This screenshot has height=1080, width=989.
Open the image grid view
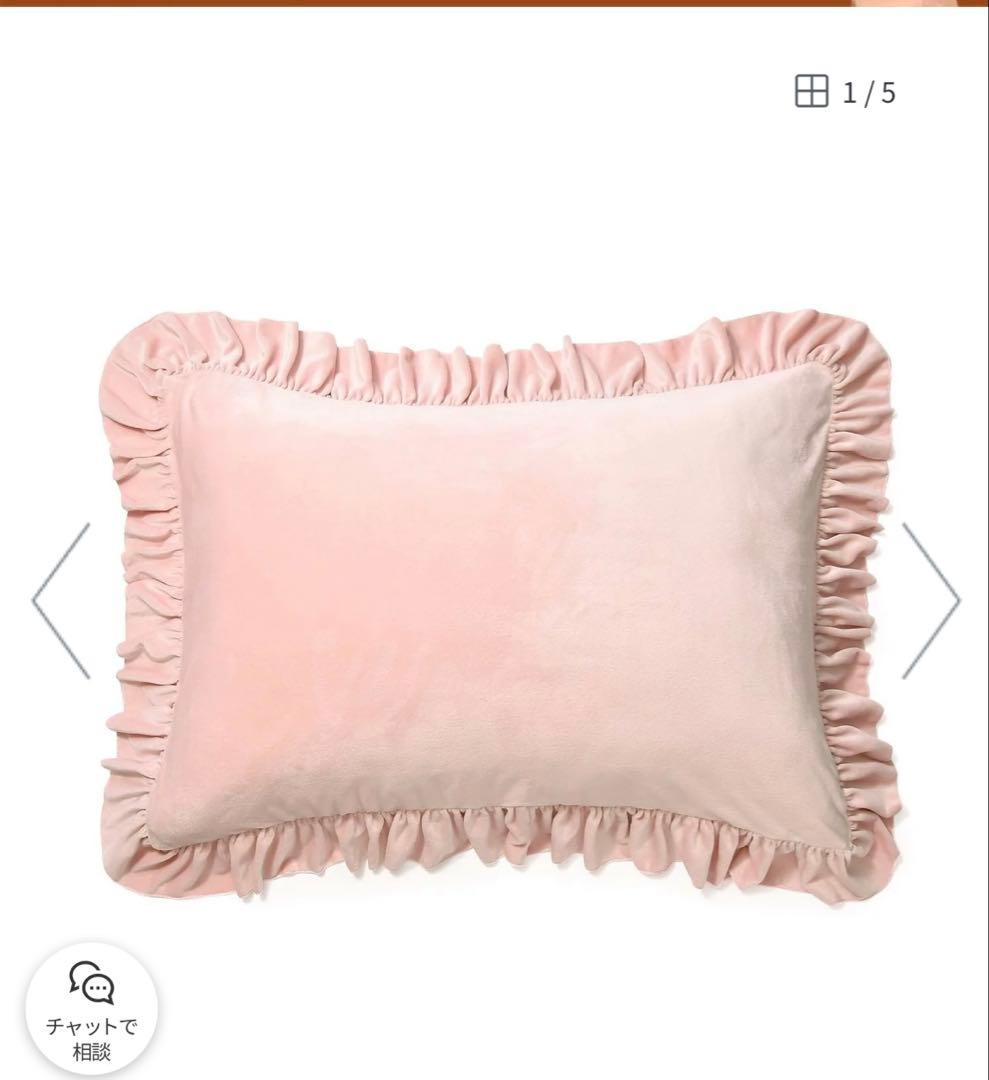[x=811, y=92]
